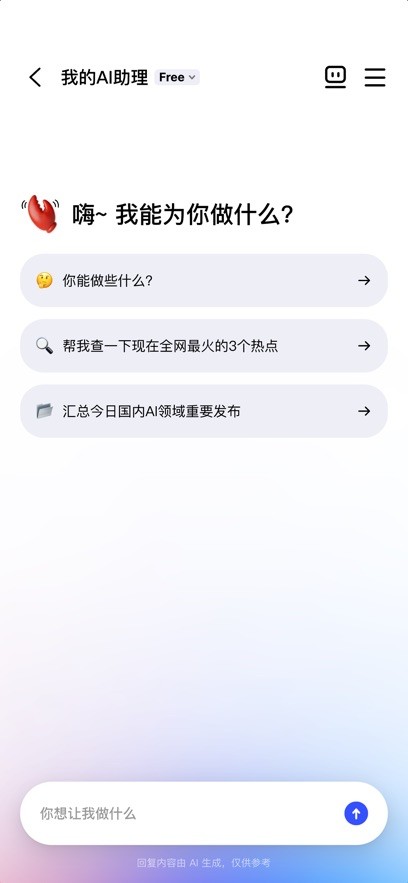The width and height of the screenshot is (408, 883).
Task: Ask for the 3 hottest topics online
Action: 204,346
